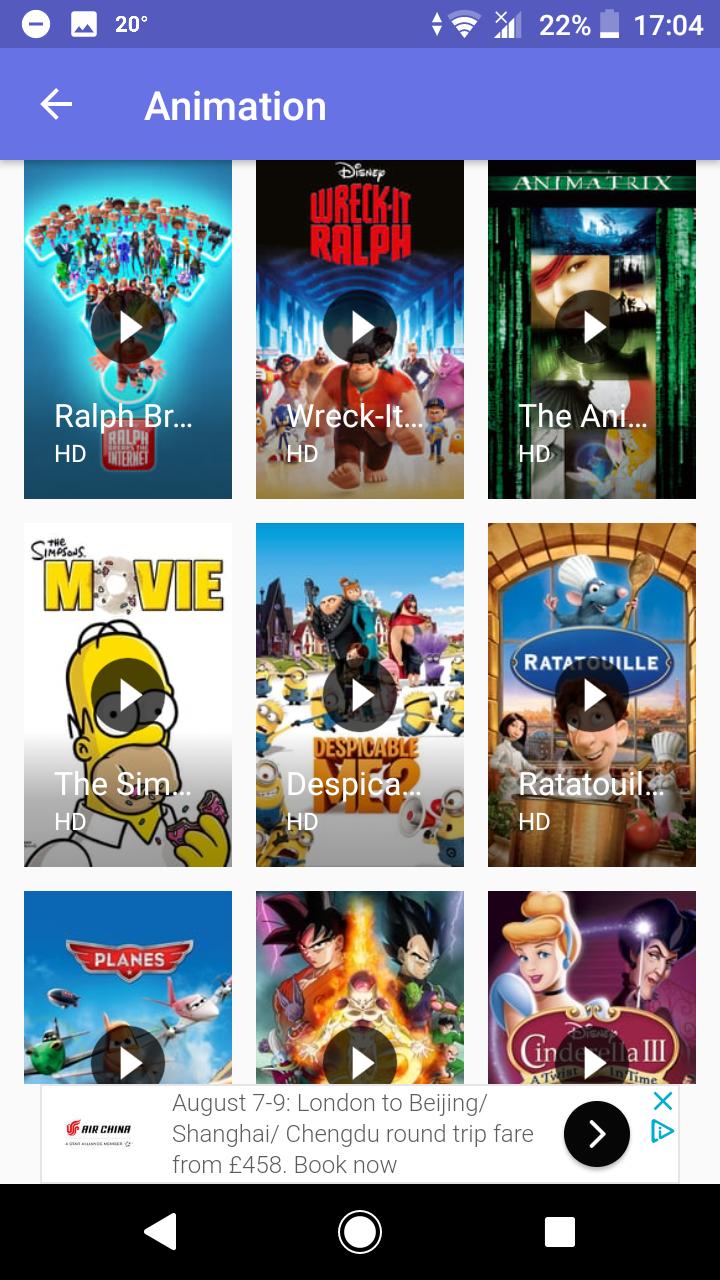Open the Wreck-It Ralph movie tile
This screenshot has width=720, height=1280.
[x=360, y=329]
